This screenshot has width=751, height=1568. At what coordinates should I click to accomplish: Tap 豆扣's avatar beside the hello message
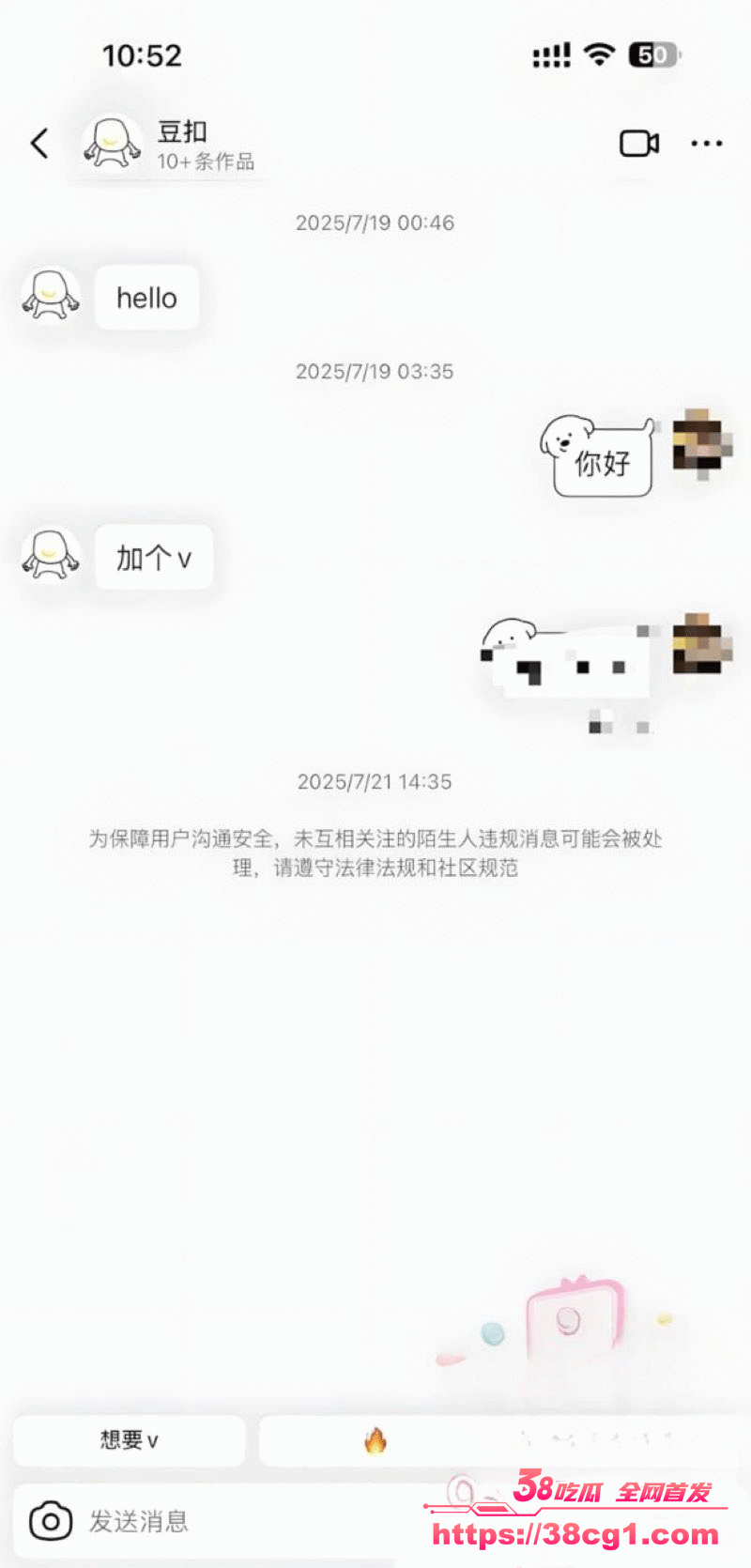coord(51,296)
